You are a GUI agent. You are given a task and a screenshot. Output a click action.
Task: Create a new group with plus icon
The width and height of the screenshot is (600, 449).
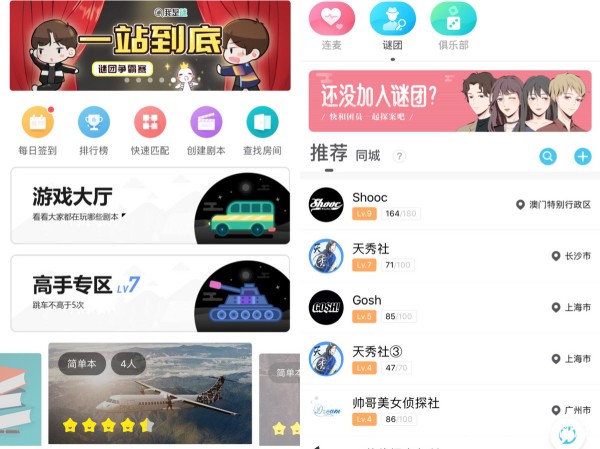point(582,157)
